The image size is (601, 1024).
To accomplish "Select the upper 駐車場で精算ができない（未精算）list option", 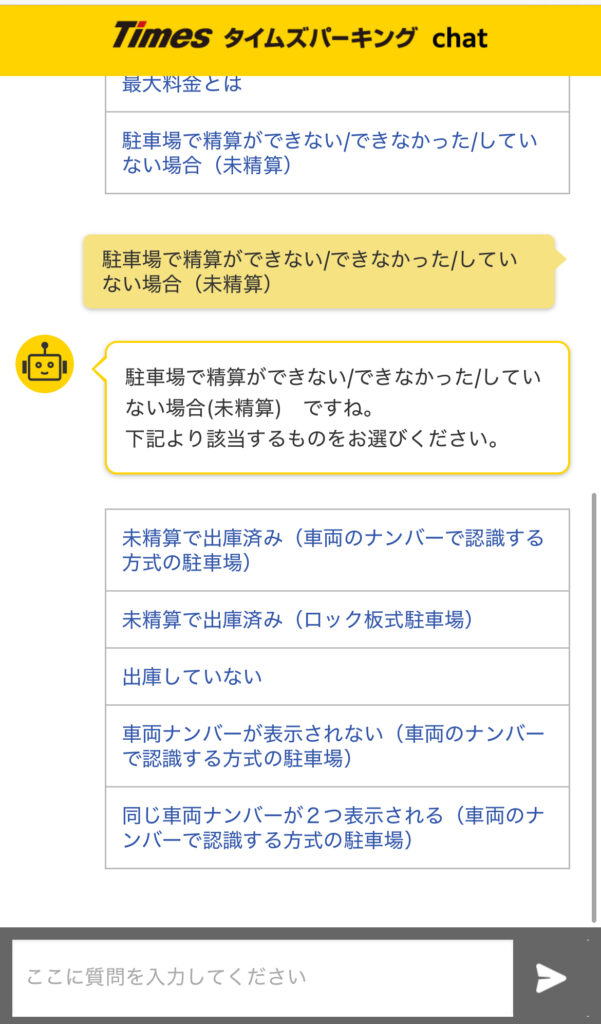I will 337,153.
